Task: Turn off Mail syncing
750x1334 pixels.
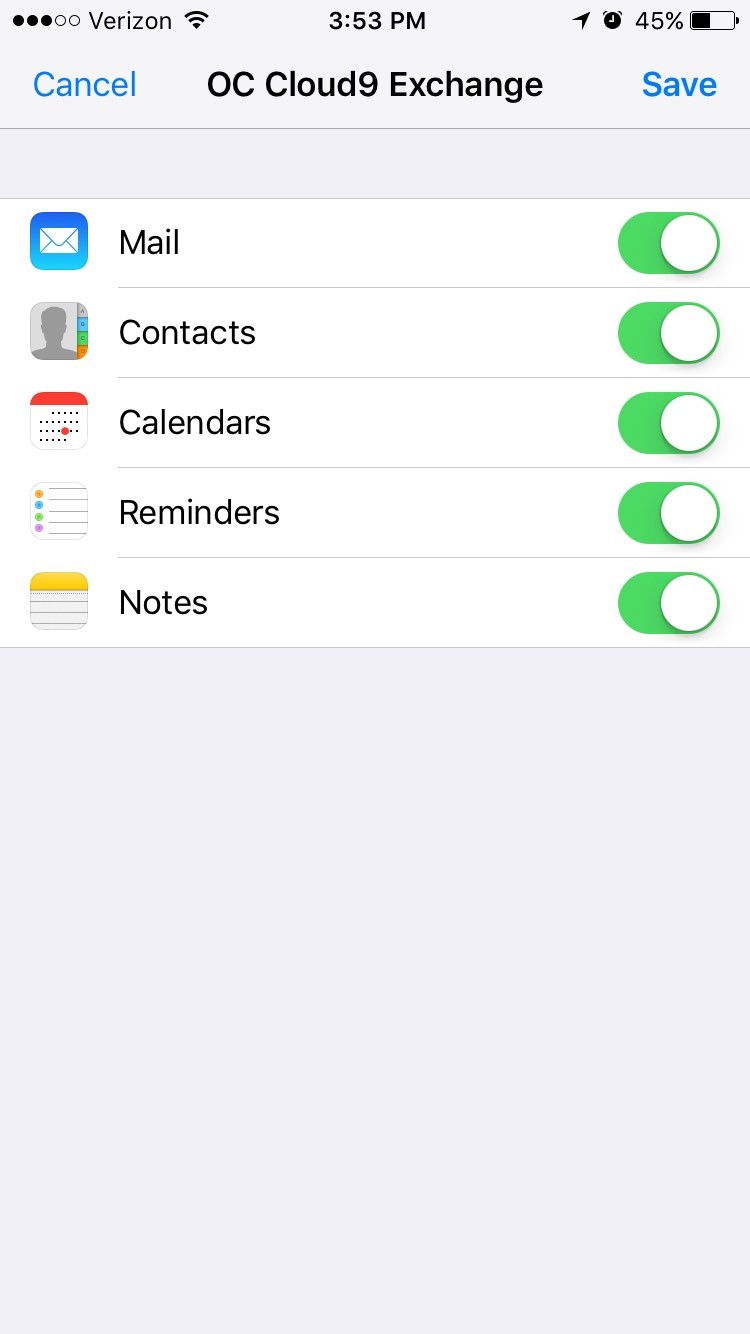Action: tap(669, 243)
